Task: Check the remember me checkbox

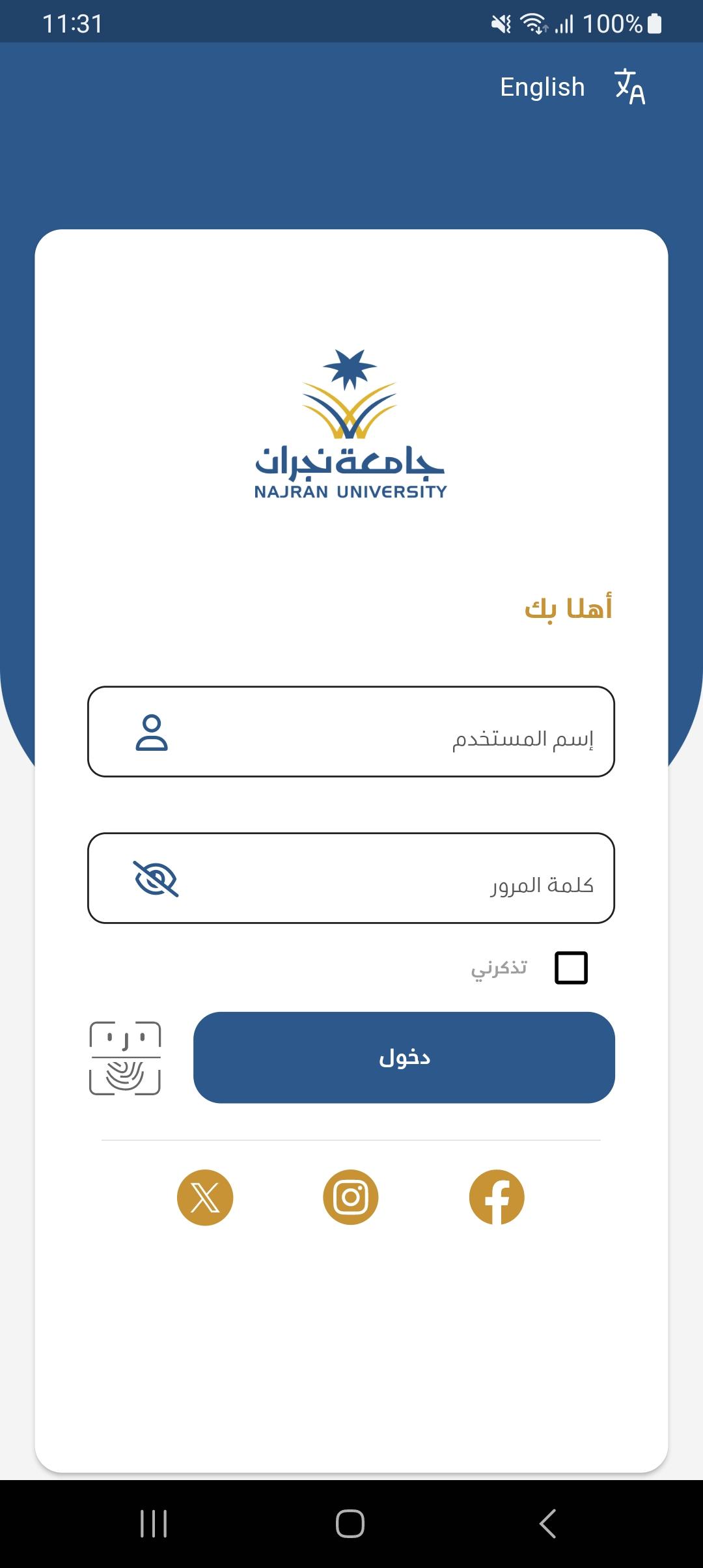Action: tap(571, 968)
